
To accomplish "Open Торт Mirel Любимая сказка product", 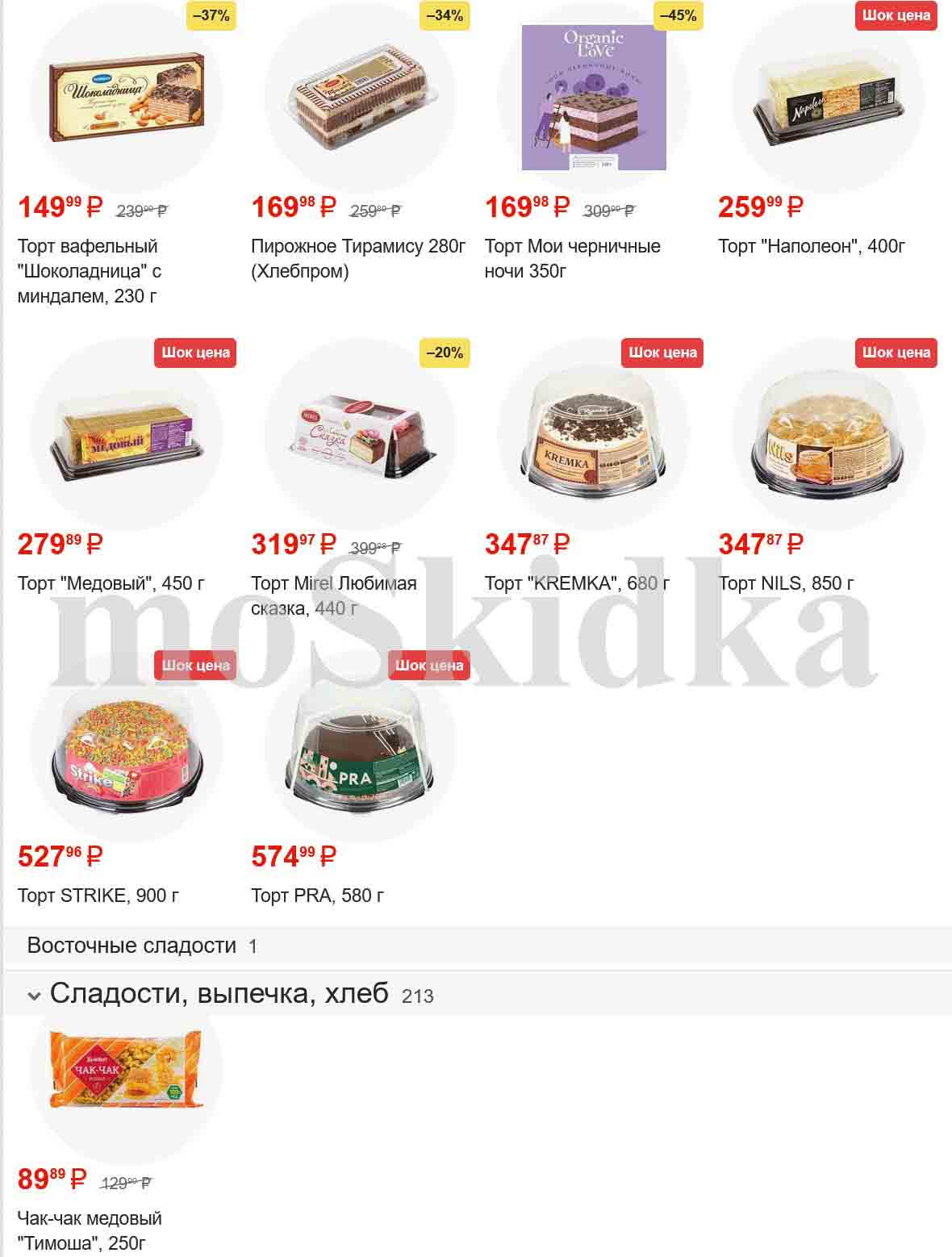I will [x=359, y=436].
